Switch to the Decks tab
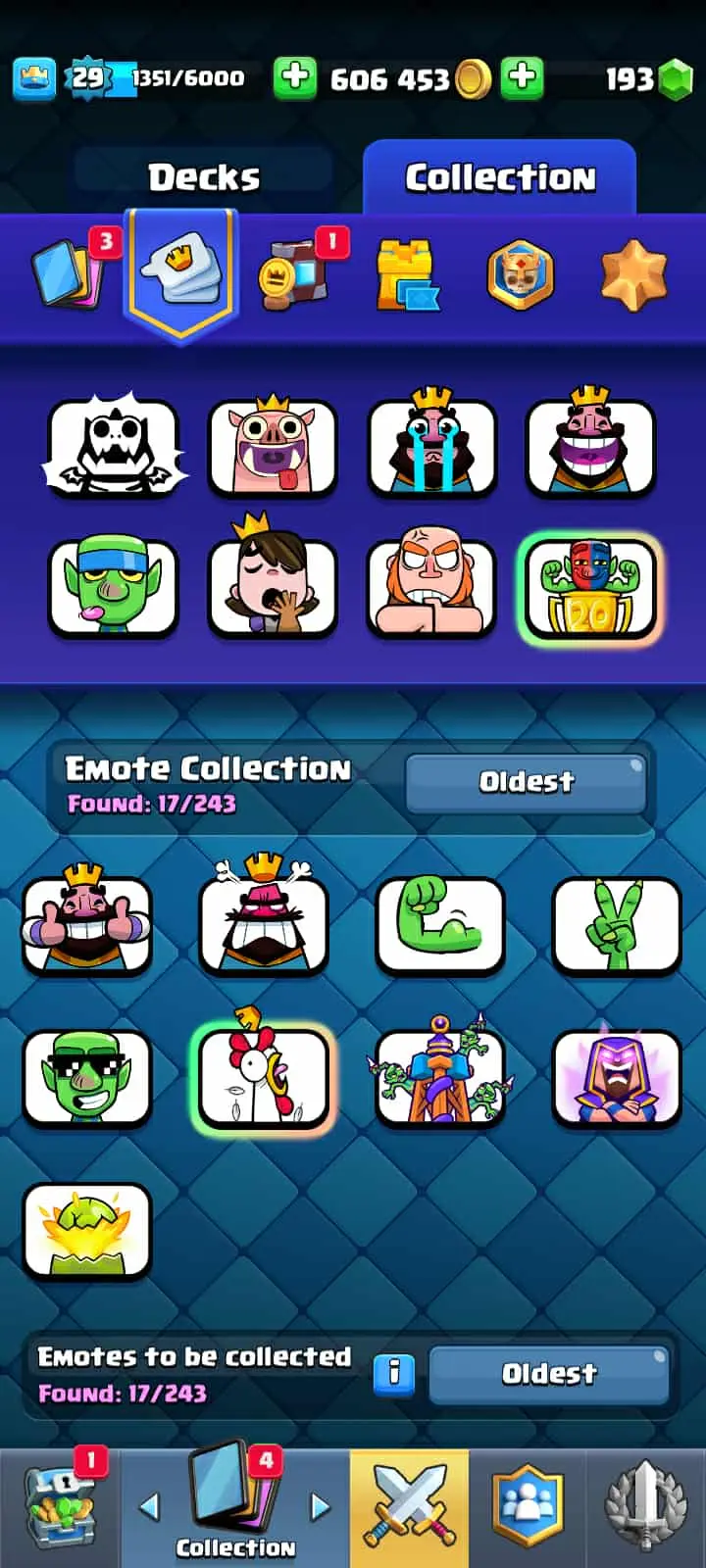706x1568 pixels. (204, 178)
